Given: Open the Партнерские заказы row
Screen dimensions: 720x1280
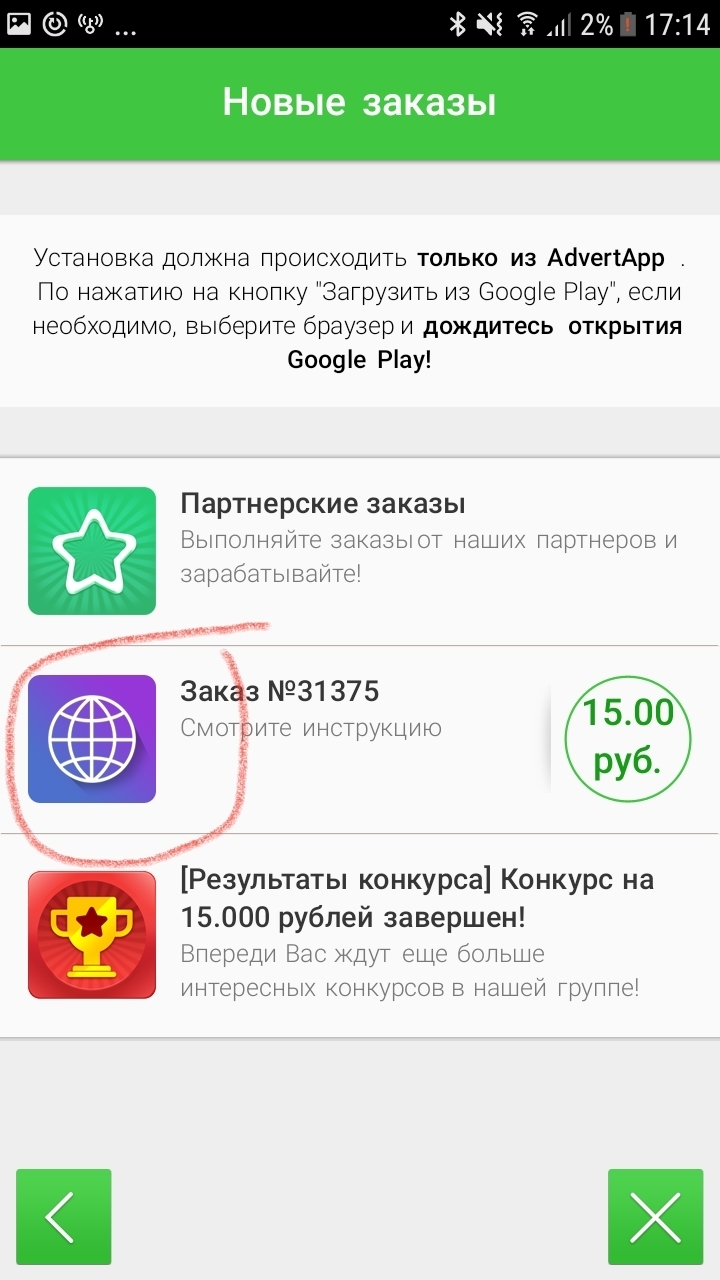Looking at the screenshot, I should (x=360, y=550).
